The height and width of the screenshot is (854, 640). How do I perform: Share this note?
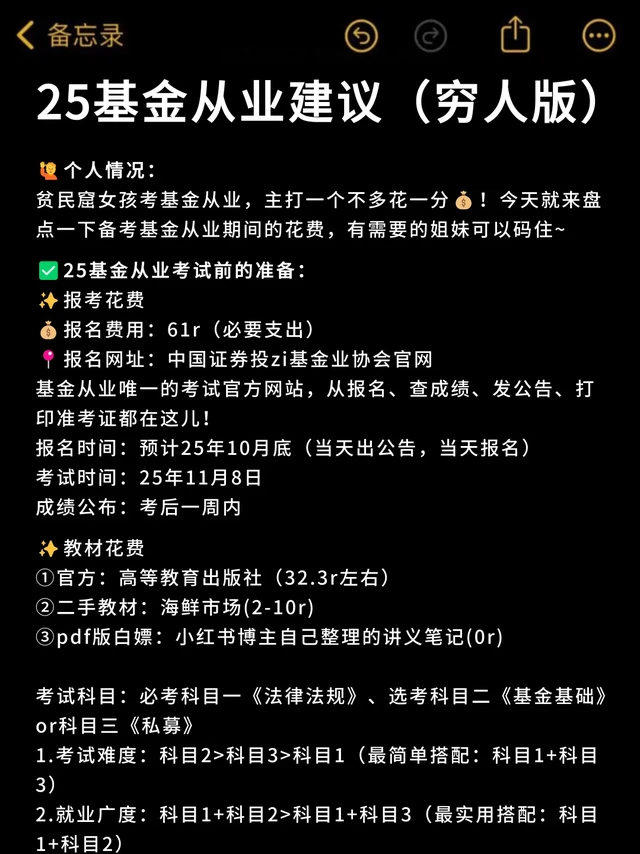point(515,34)
